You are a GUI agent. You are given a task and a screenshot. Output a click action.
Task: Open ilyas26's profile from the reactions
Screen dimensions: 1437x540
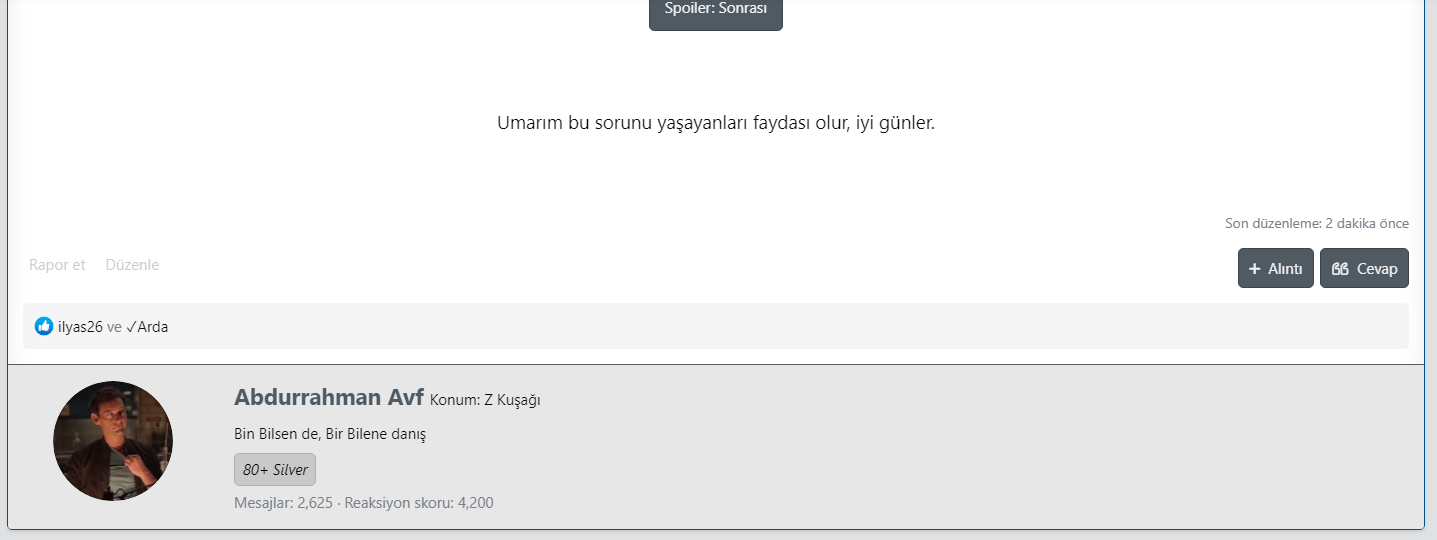click(80, 327)
